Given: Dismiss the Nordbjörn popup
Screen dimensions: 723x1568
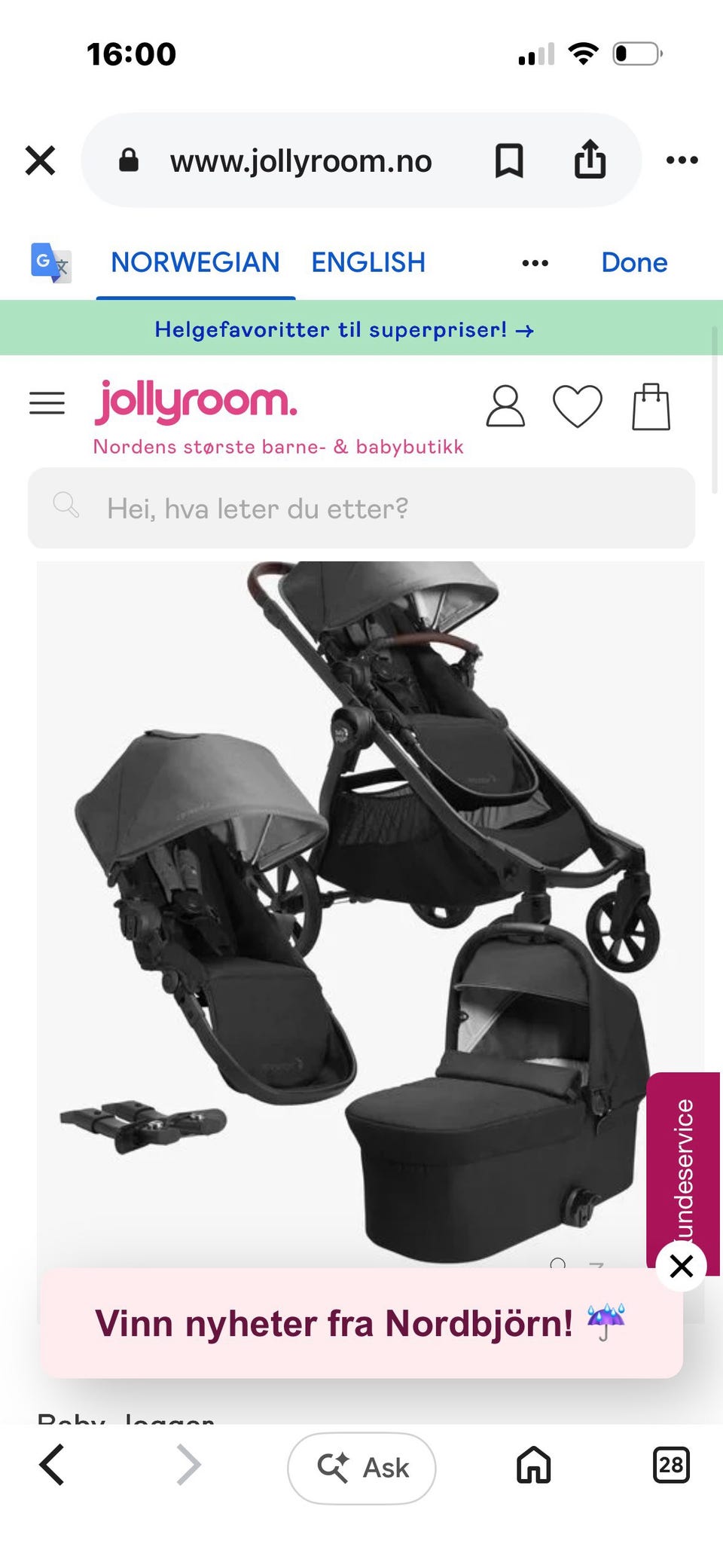Looking at the screenshot, I should coord(682,1266).
